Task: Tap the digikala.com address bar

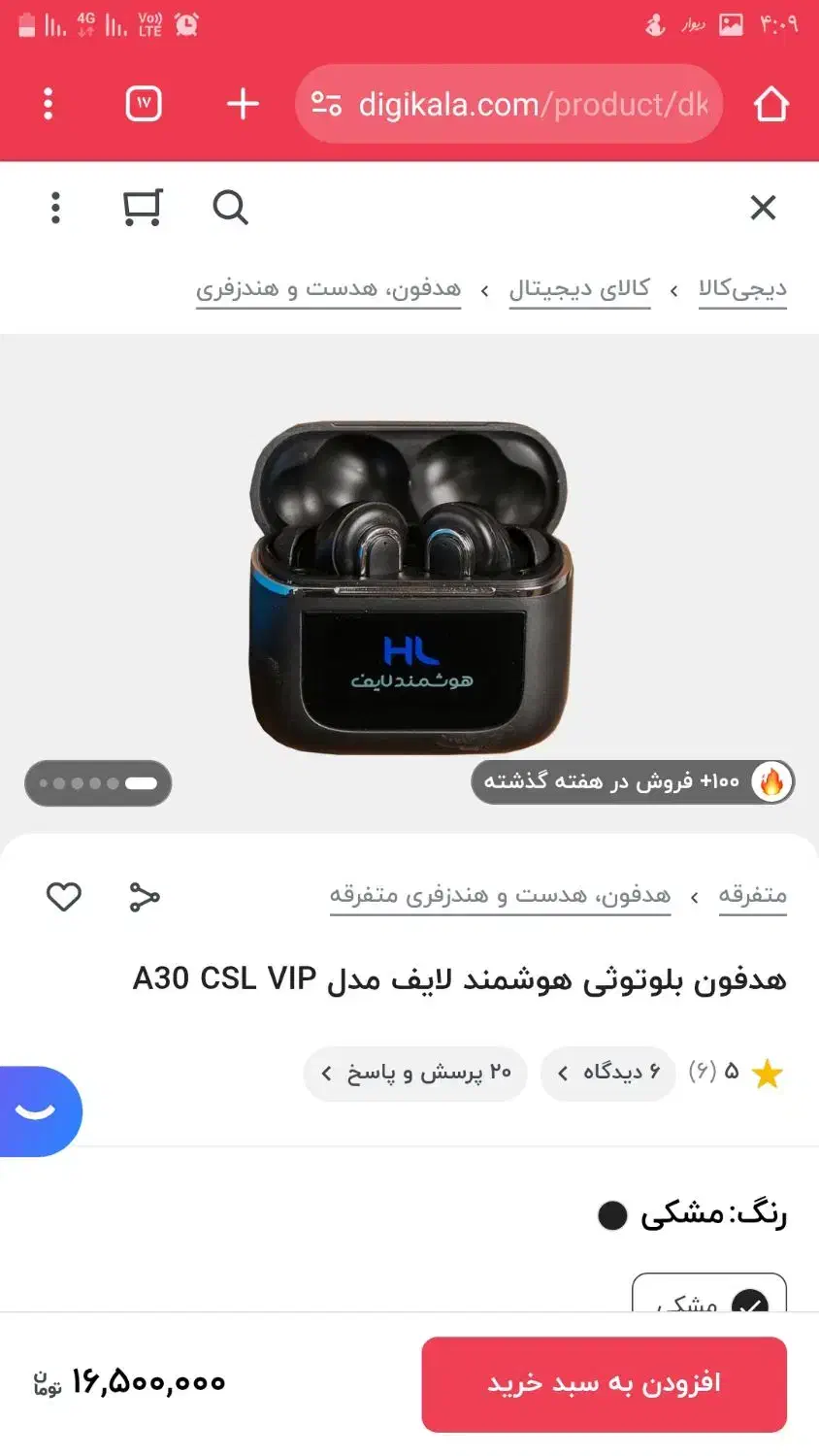Action: coord(508,104)
